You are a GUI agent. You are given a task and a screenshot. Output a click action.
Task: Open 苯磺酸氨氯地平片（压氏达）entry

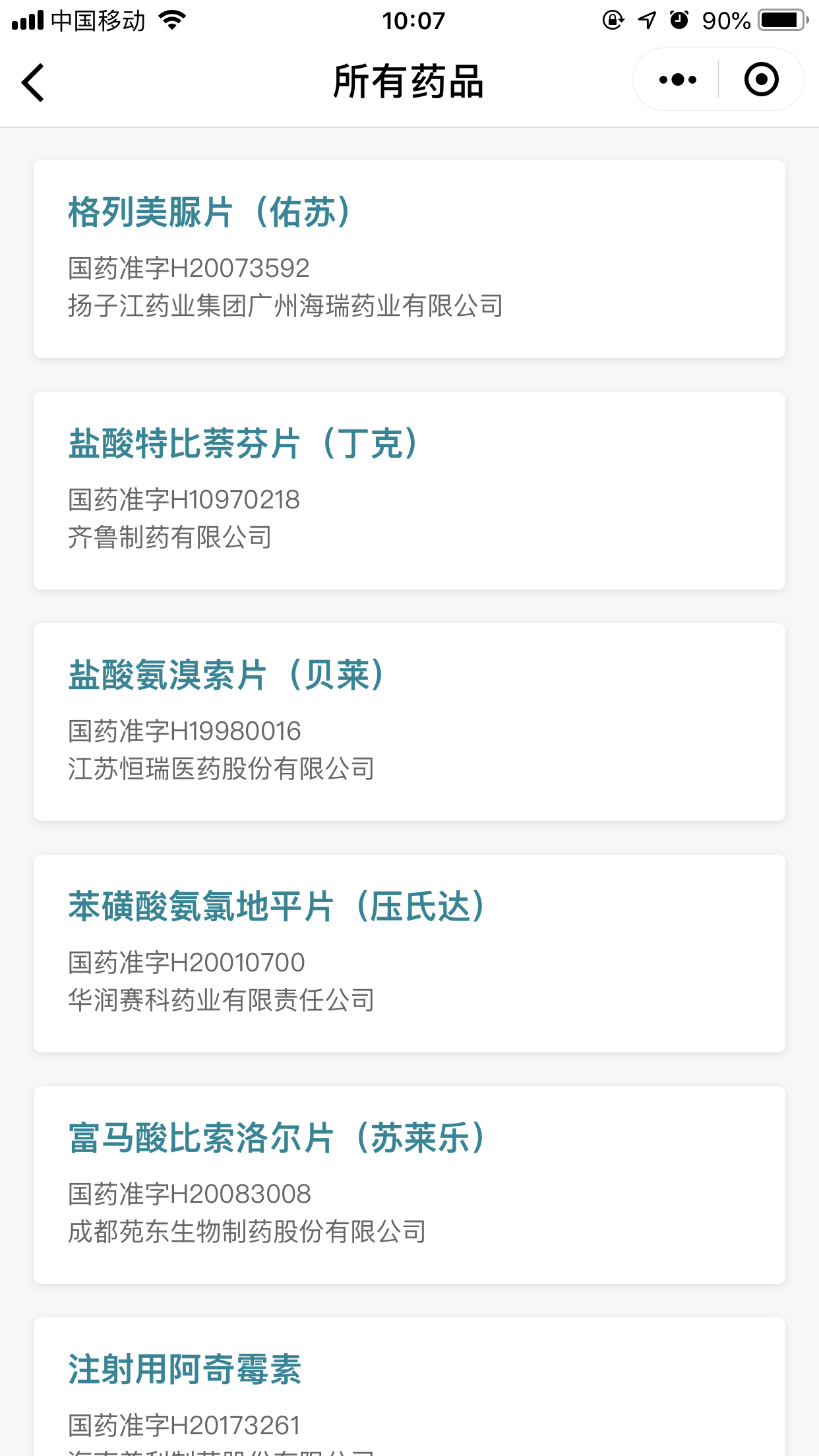(x=409, y=954)
